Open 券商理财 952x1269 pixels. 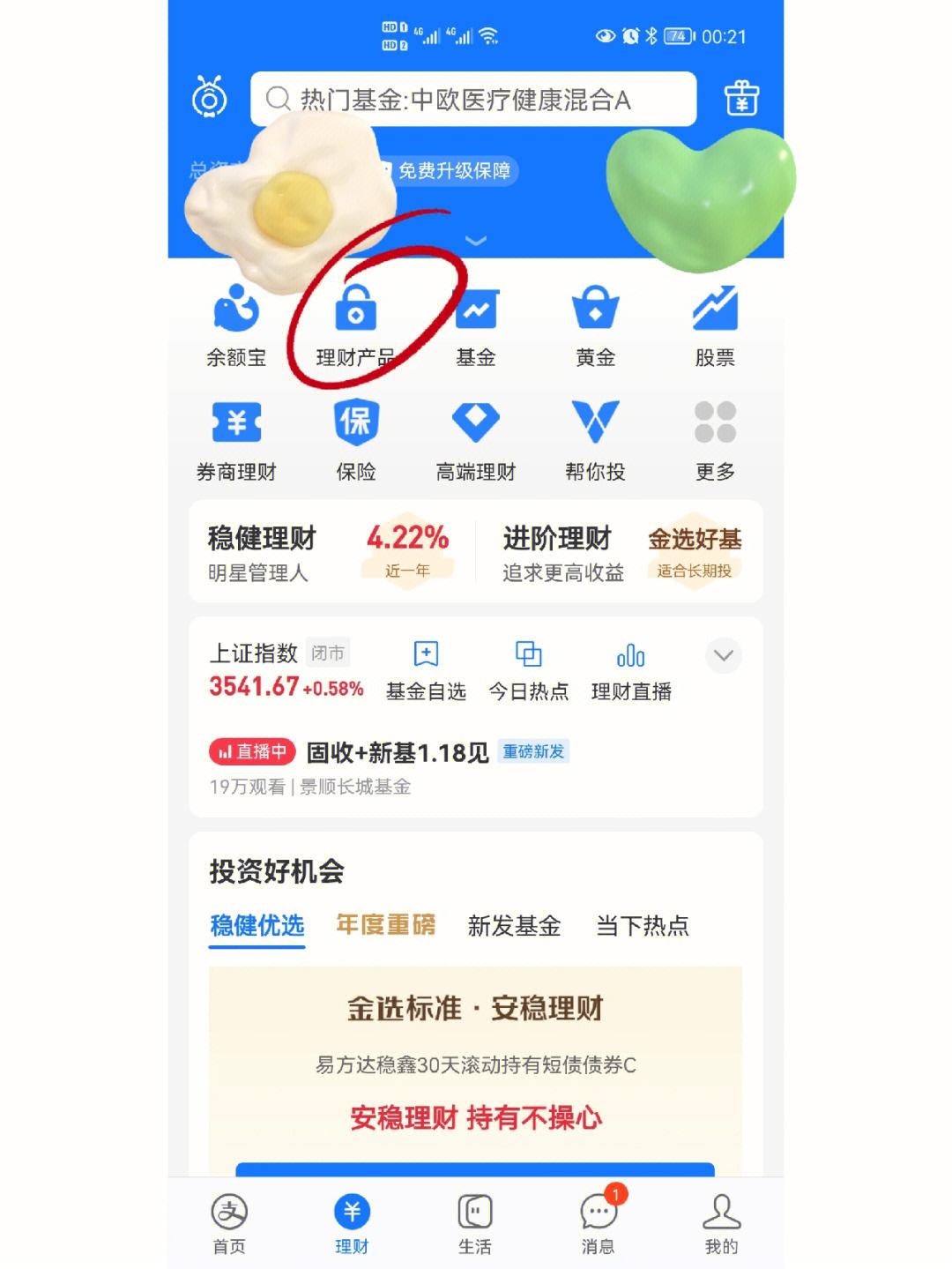[236, 440]
